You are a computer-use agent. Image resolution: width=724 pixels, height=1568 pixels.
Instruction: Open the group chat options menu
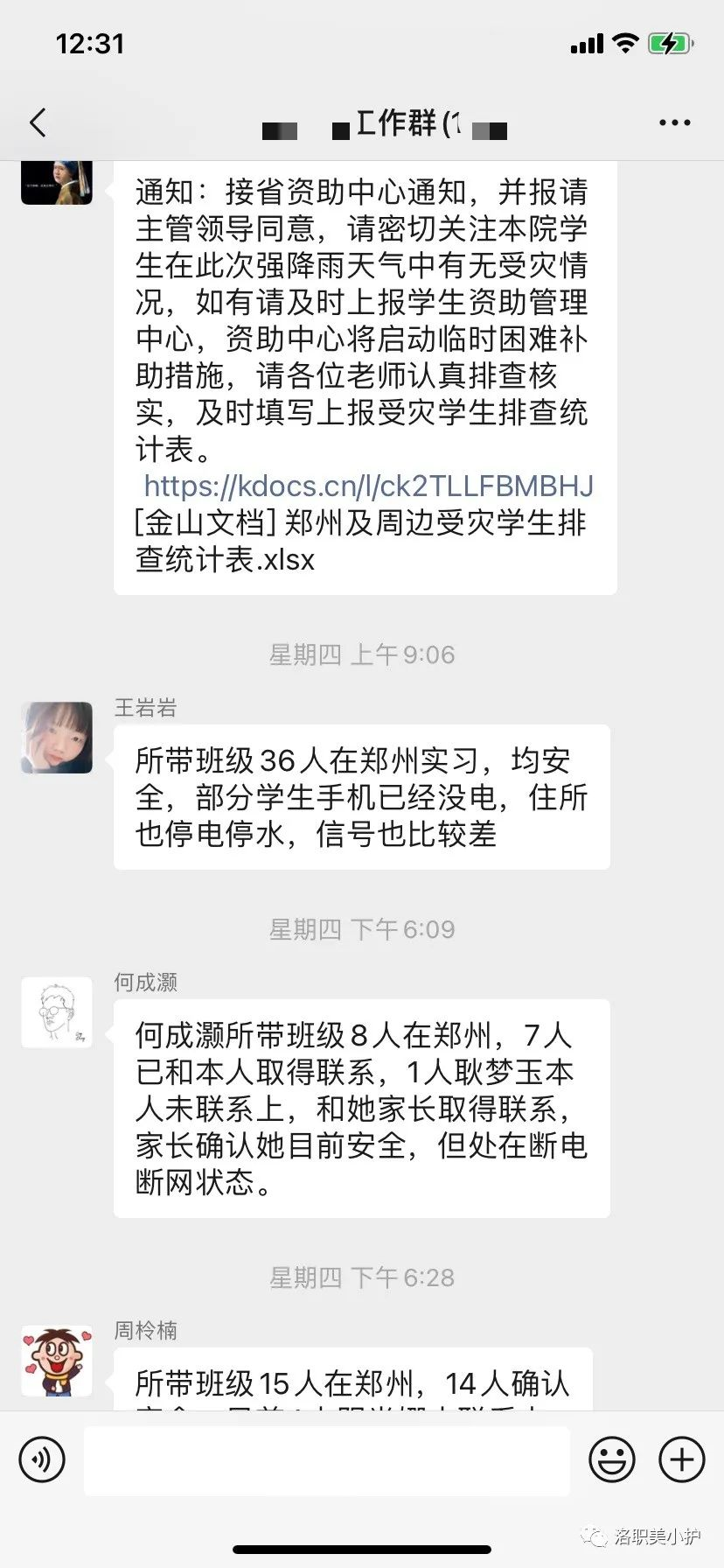pos(674,123)
